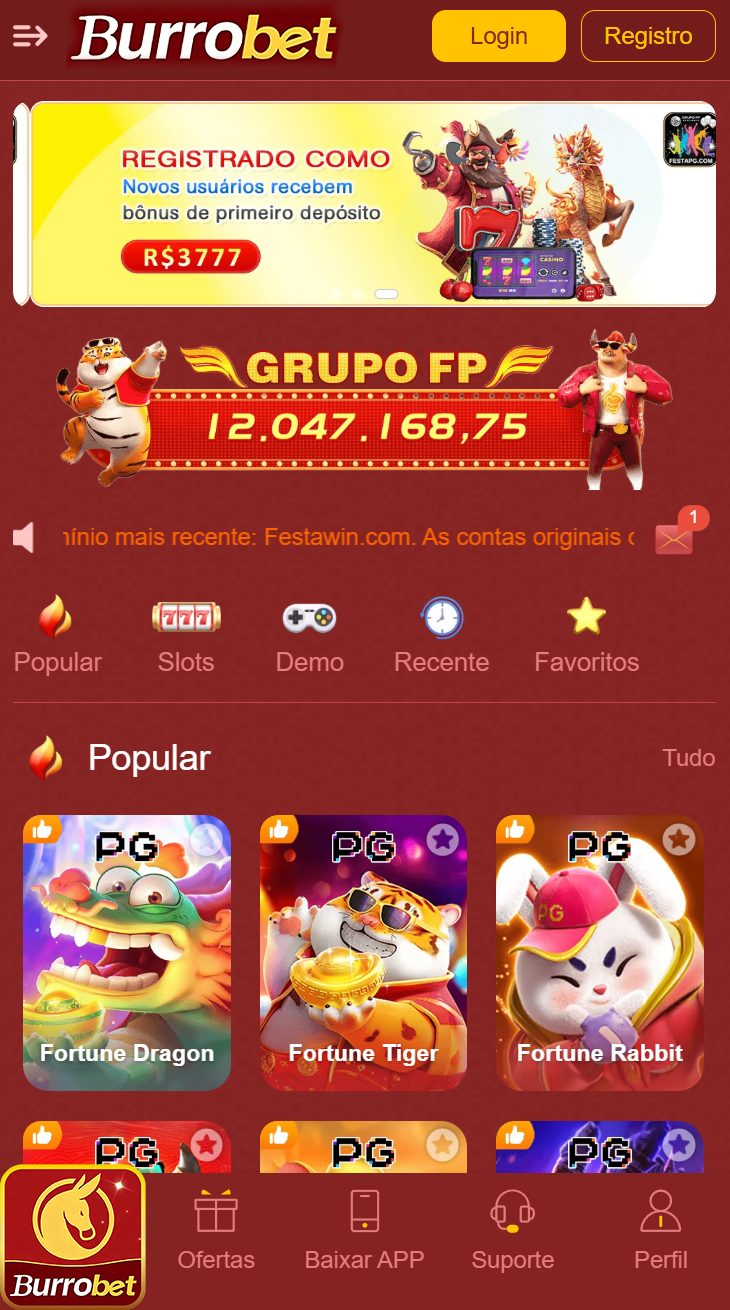The image size is (730, 1310).
Task: Click Tudo to view all popular games
Action: 688,758
